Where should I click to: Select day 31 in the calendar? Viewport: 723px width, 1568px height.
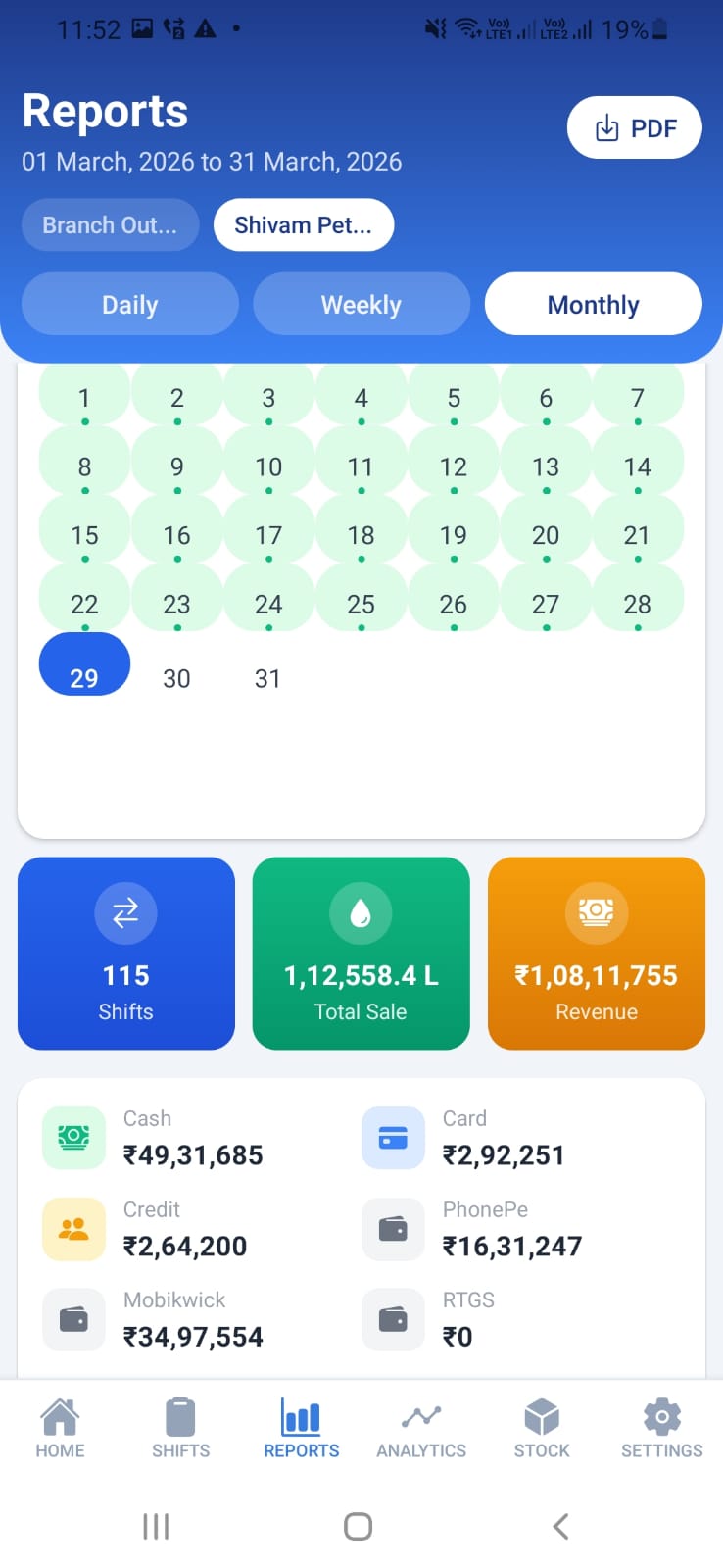coord(267,678)
